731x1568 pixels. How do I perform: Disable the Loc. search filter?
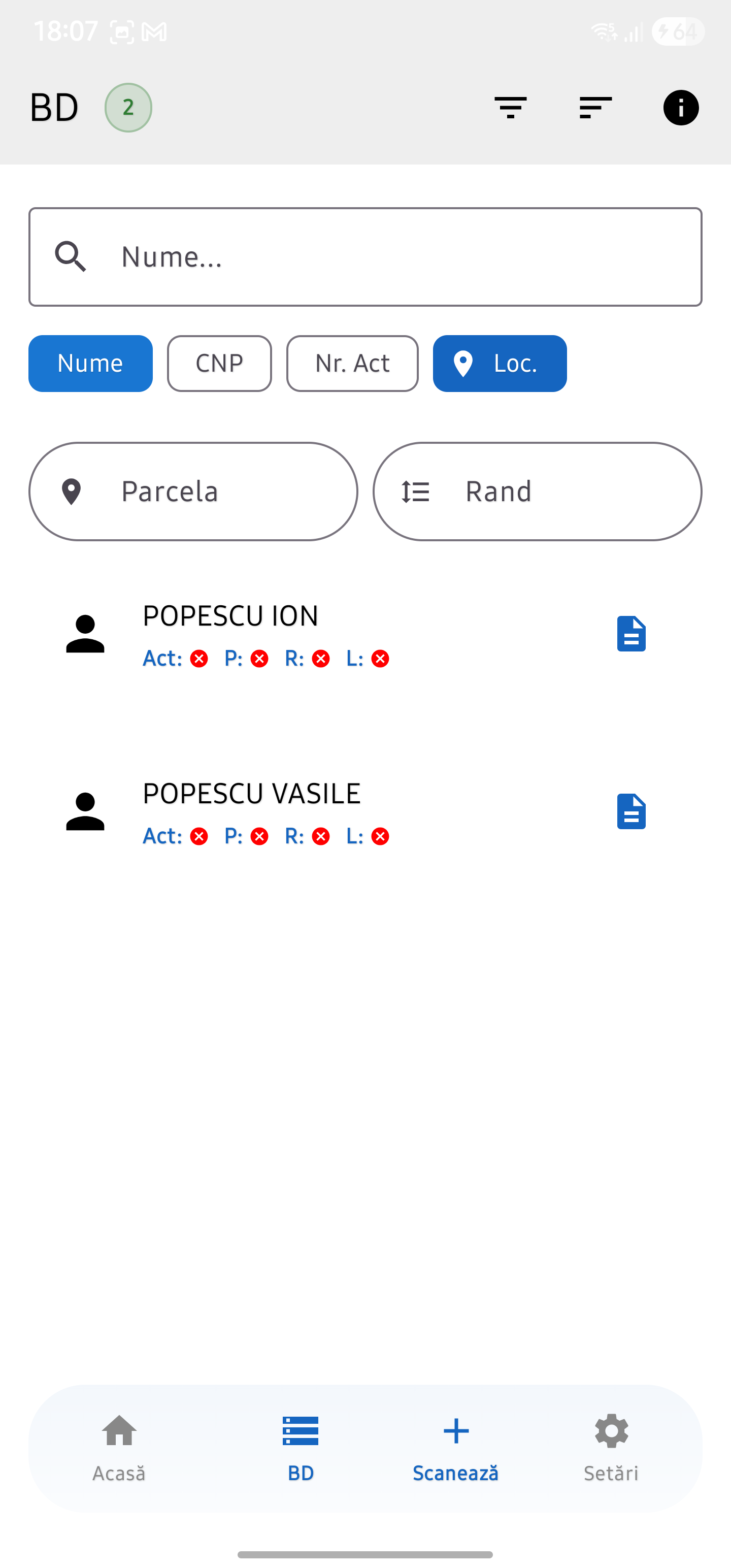(x=499, y=364)
